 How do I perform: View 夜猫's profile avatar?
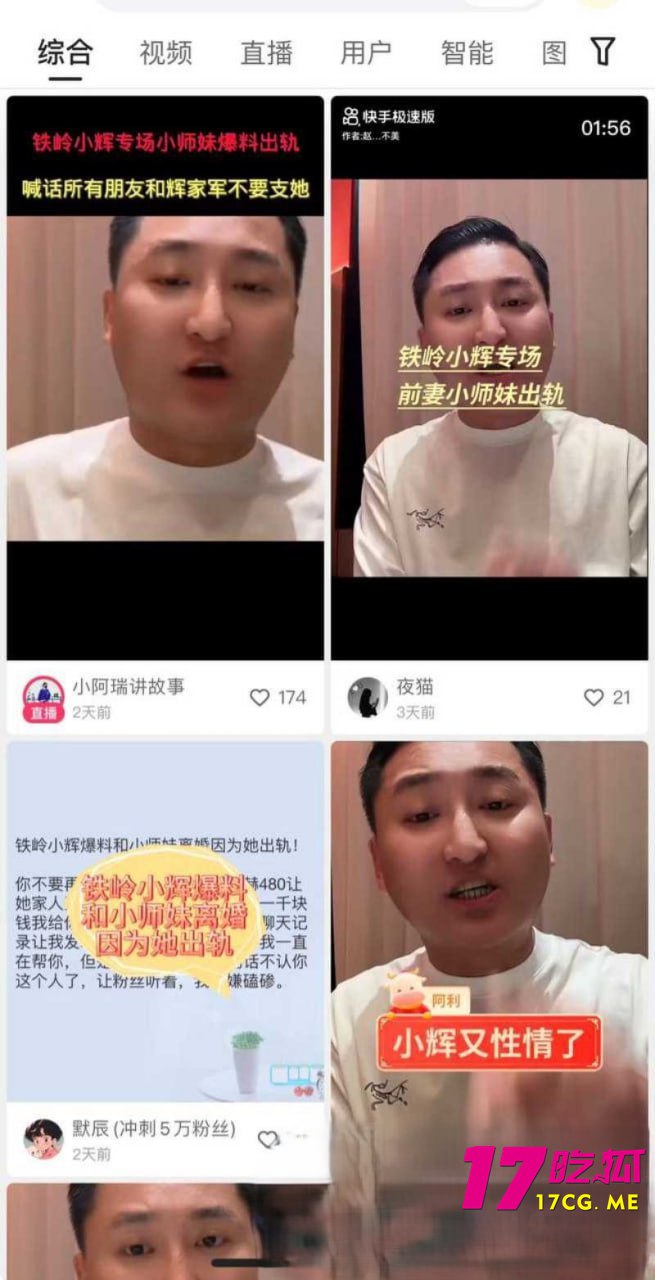[x=367, y=697]
